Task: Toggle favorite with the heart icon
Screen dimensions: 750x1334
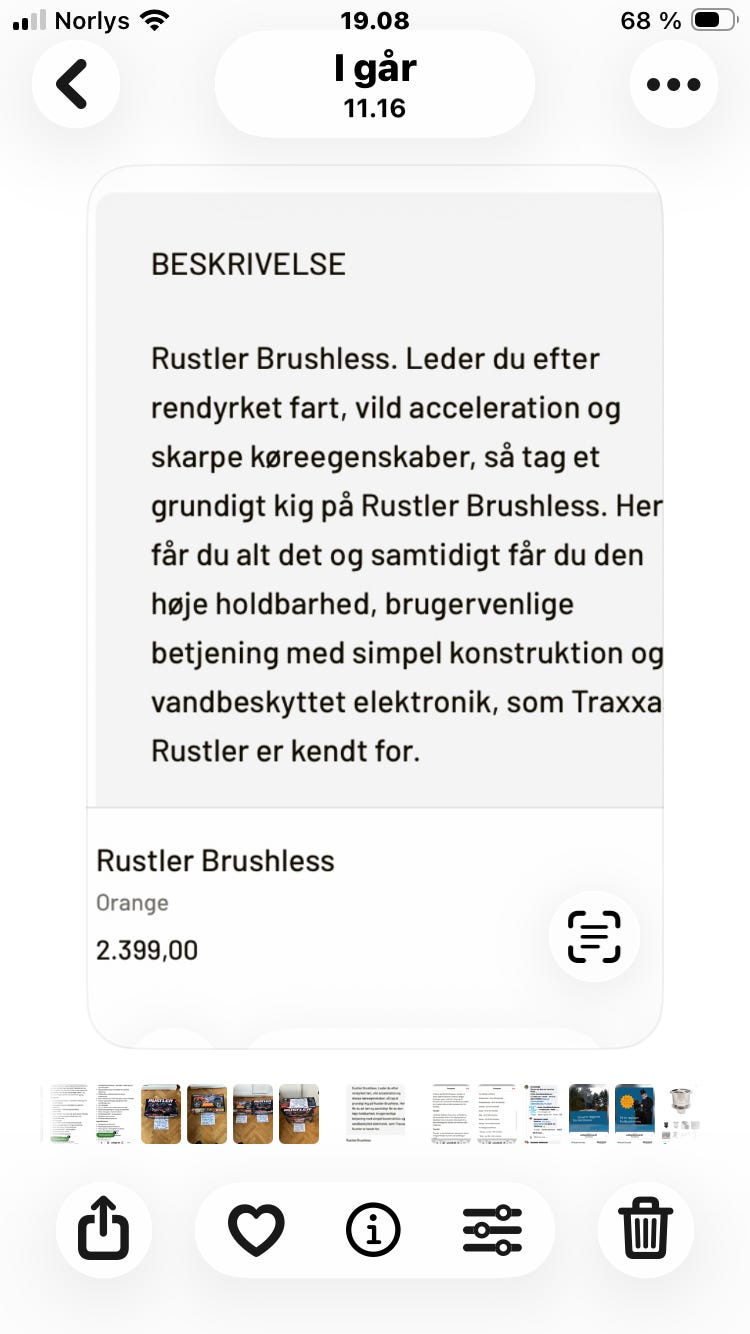Action: 257,1229
